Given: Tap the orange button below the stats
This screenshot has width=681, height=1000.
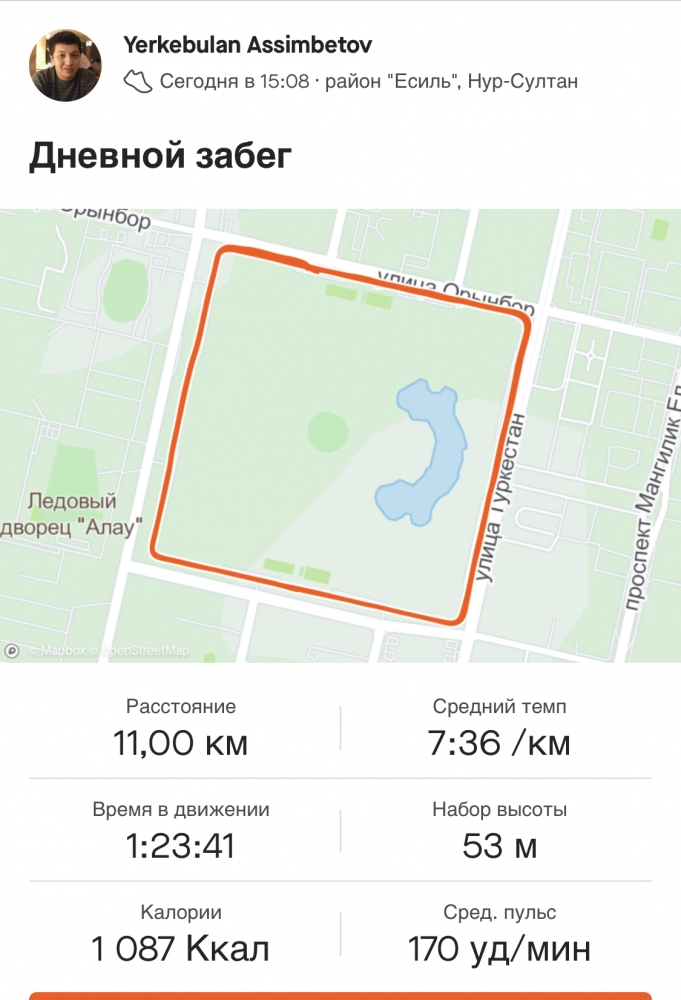Looking at the screenshot, I should pos(340,995).
